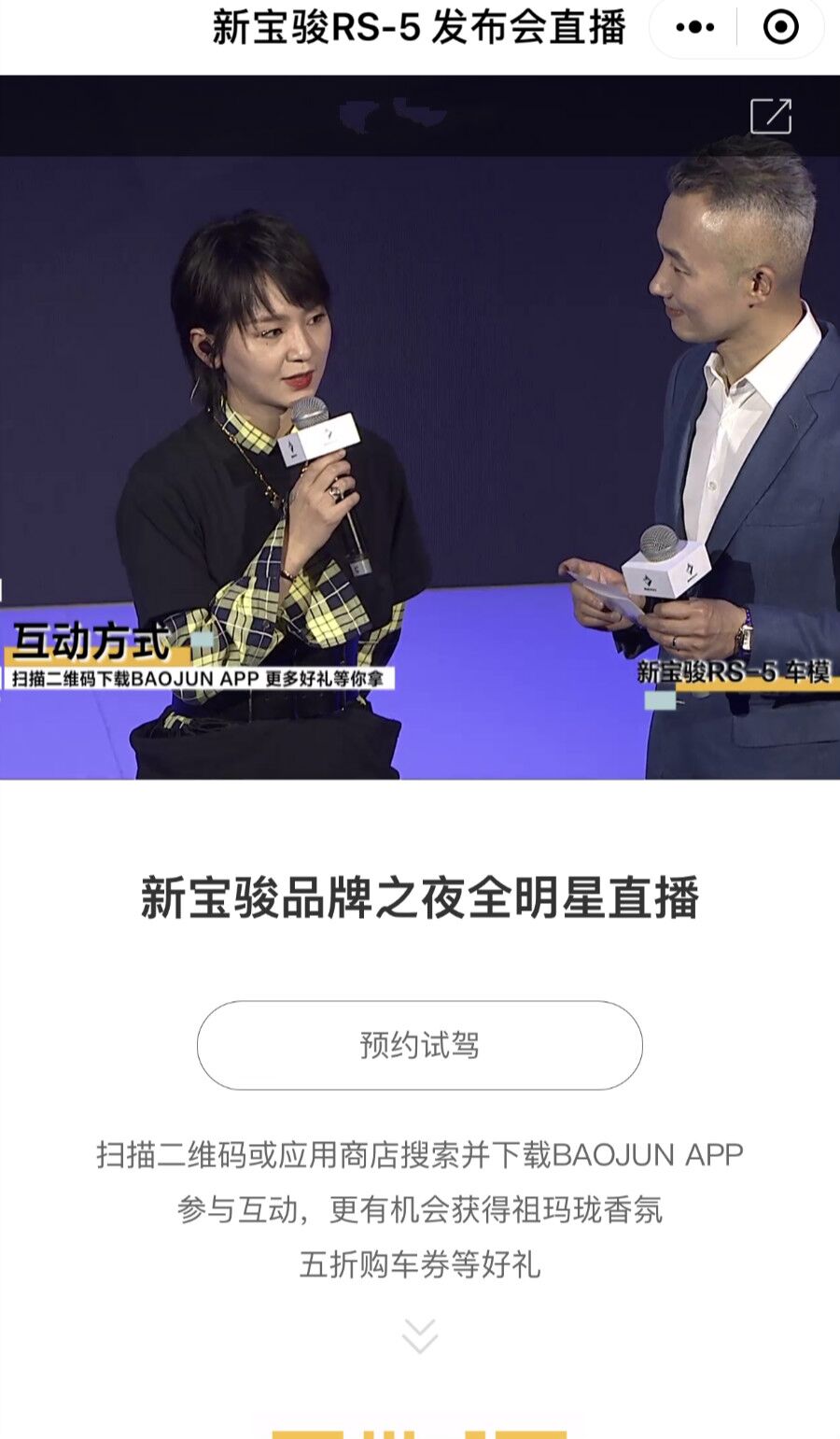The width and height of the screenshot is (840, 1439).
Task: Tap the share icon on the live video
Action: (x=771, y=117)
